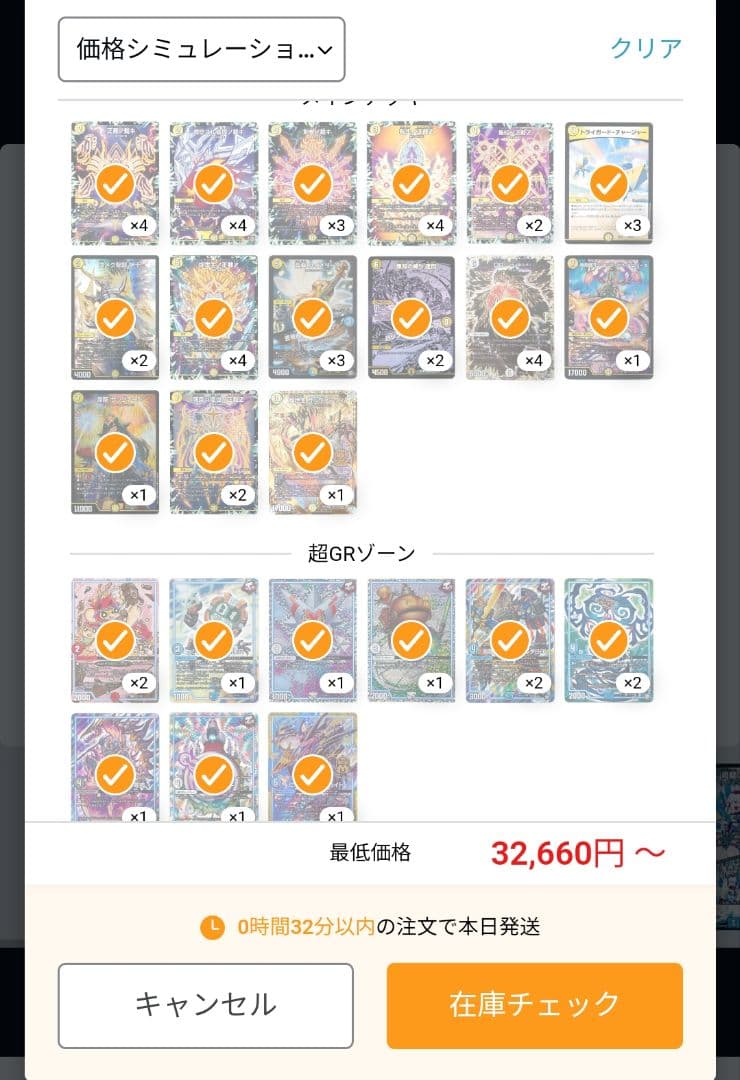Toggle the checkmark on the ×17000 power card

click(x=608, y=315)
